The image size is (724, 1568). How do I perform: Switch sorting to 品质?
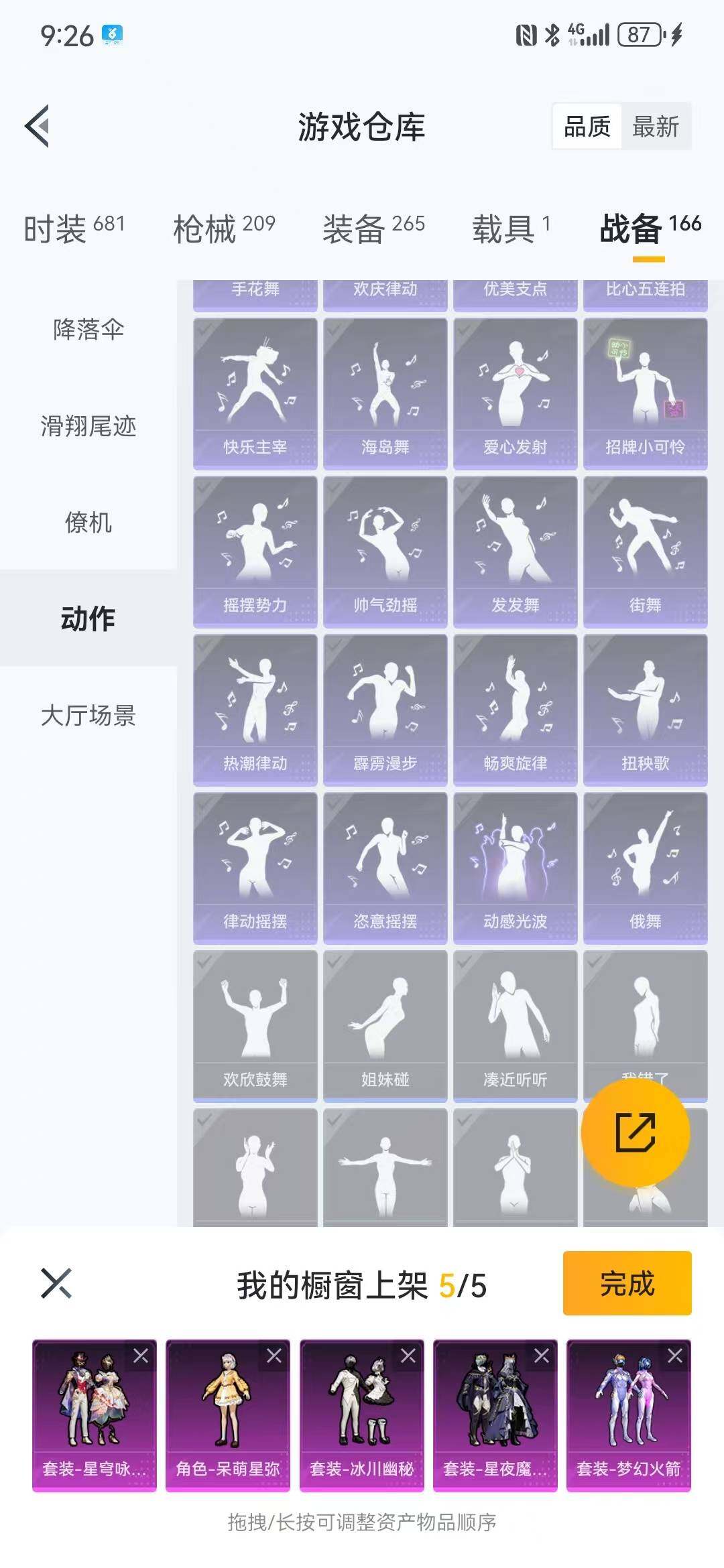[x=586, y=126]
